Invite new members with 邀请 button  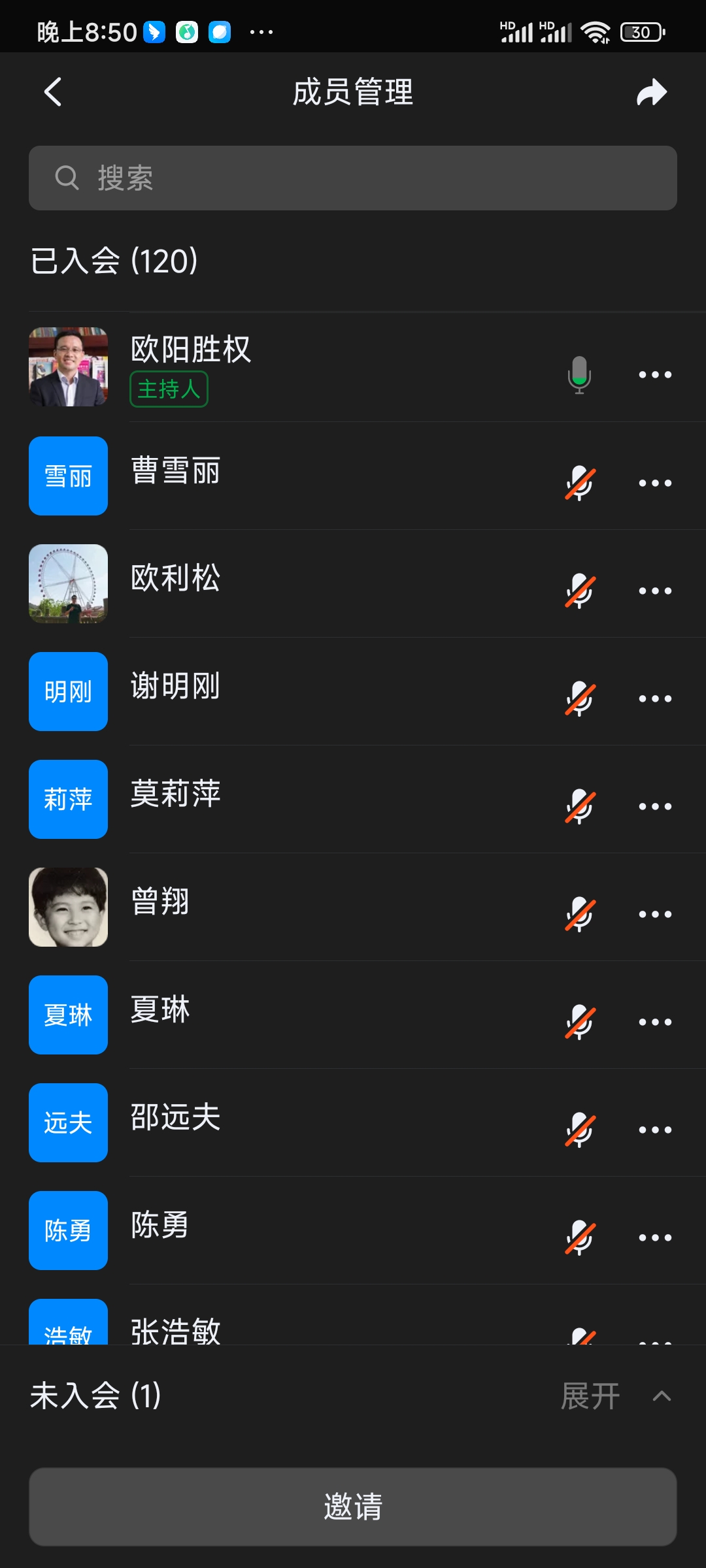[x=353, y=1507]
